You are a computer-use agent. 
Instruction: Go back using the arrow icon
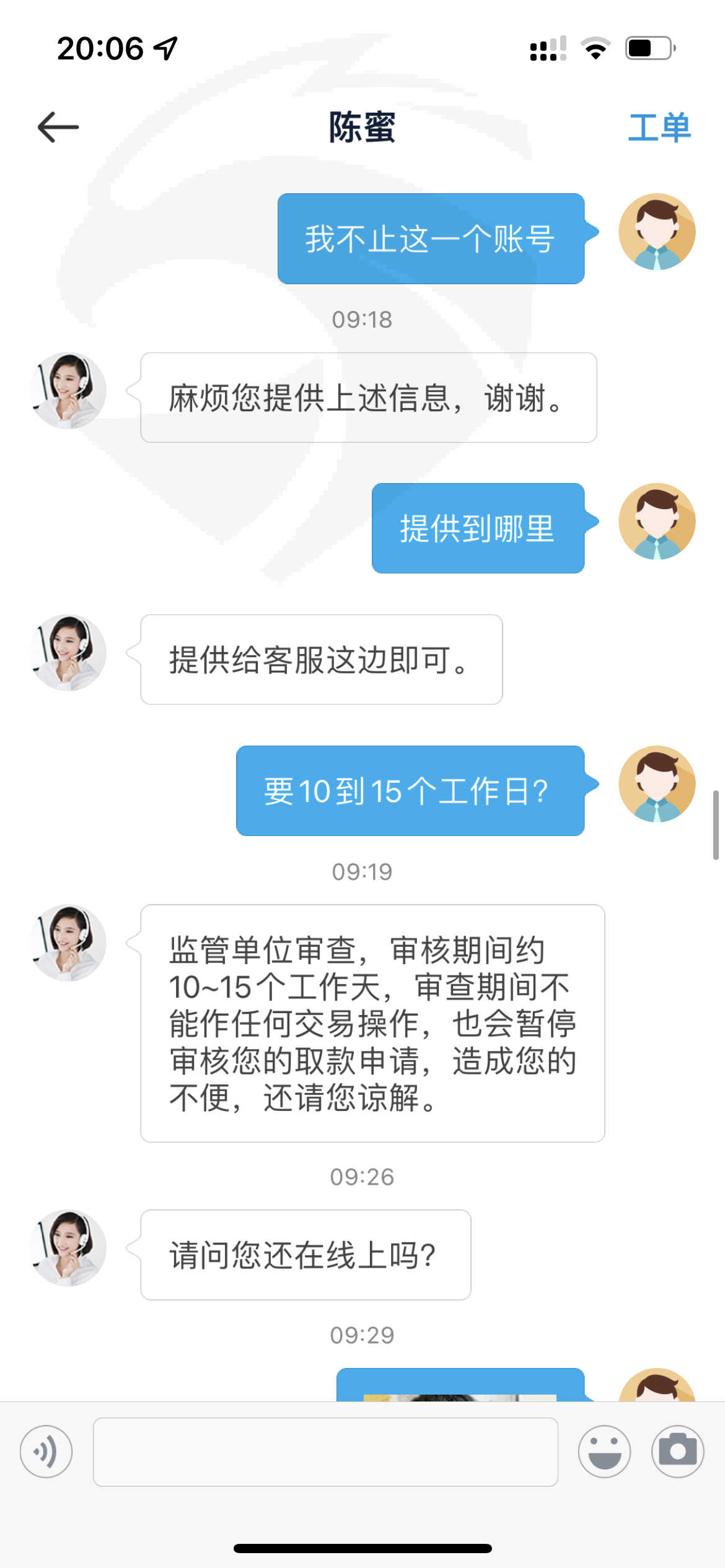[x=58, y=127]
